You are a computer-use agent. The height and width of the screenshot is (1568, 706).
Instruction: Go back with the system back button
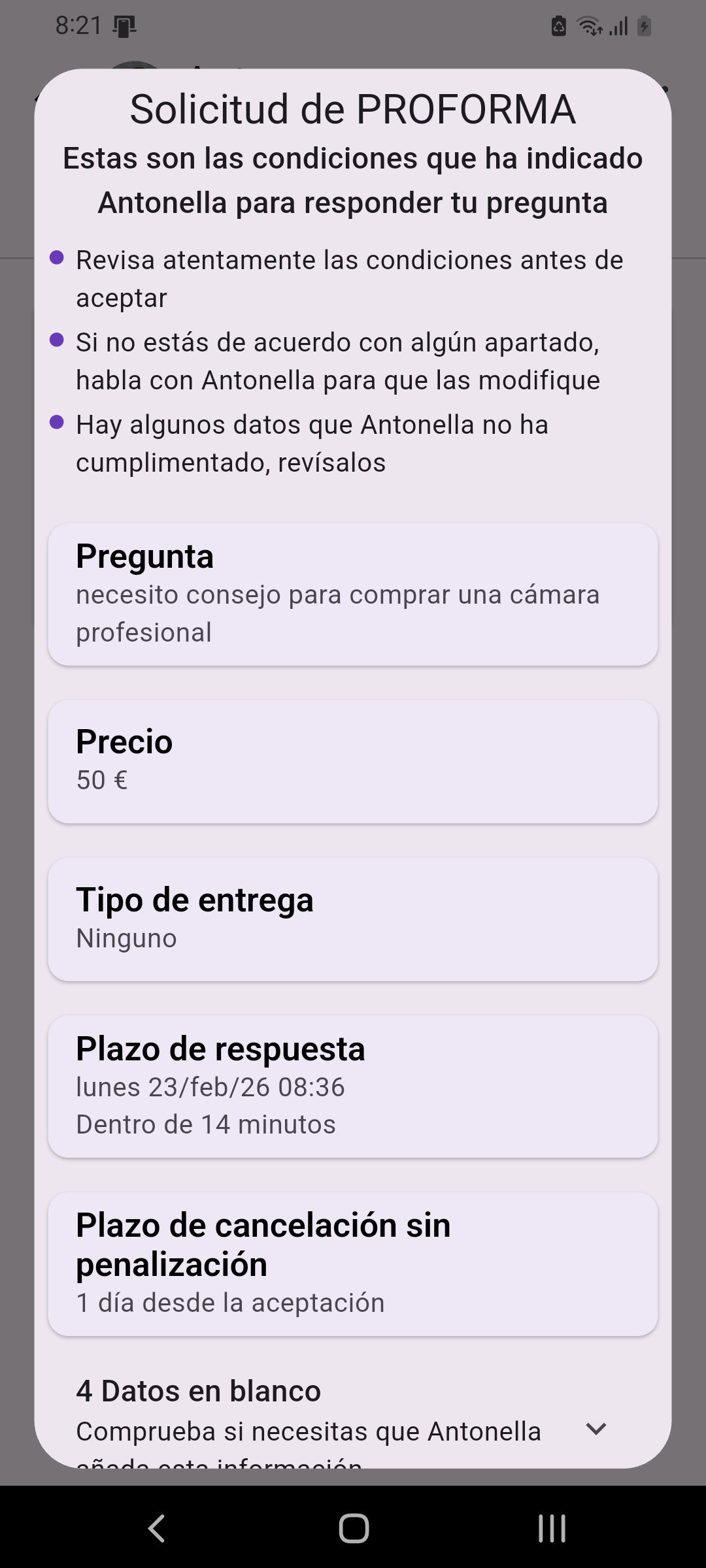tap(157, 1528)
